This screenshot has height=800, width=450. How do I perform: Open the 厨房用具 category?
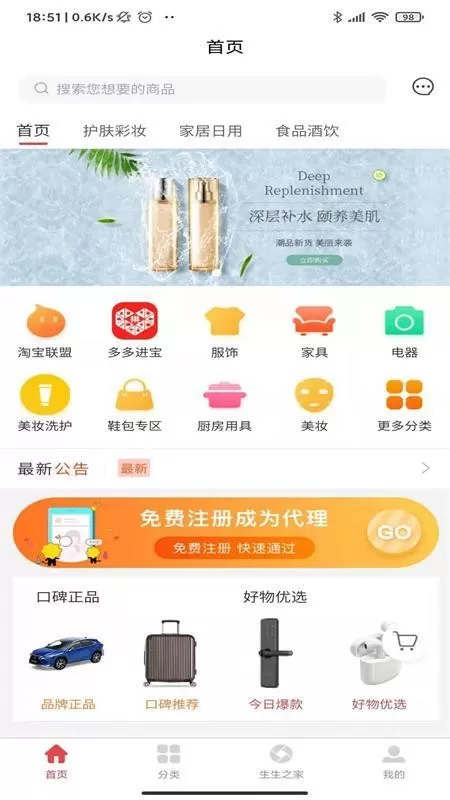coord(224,404)
